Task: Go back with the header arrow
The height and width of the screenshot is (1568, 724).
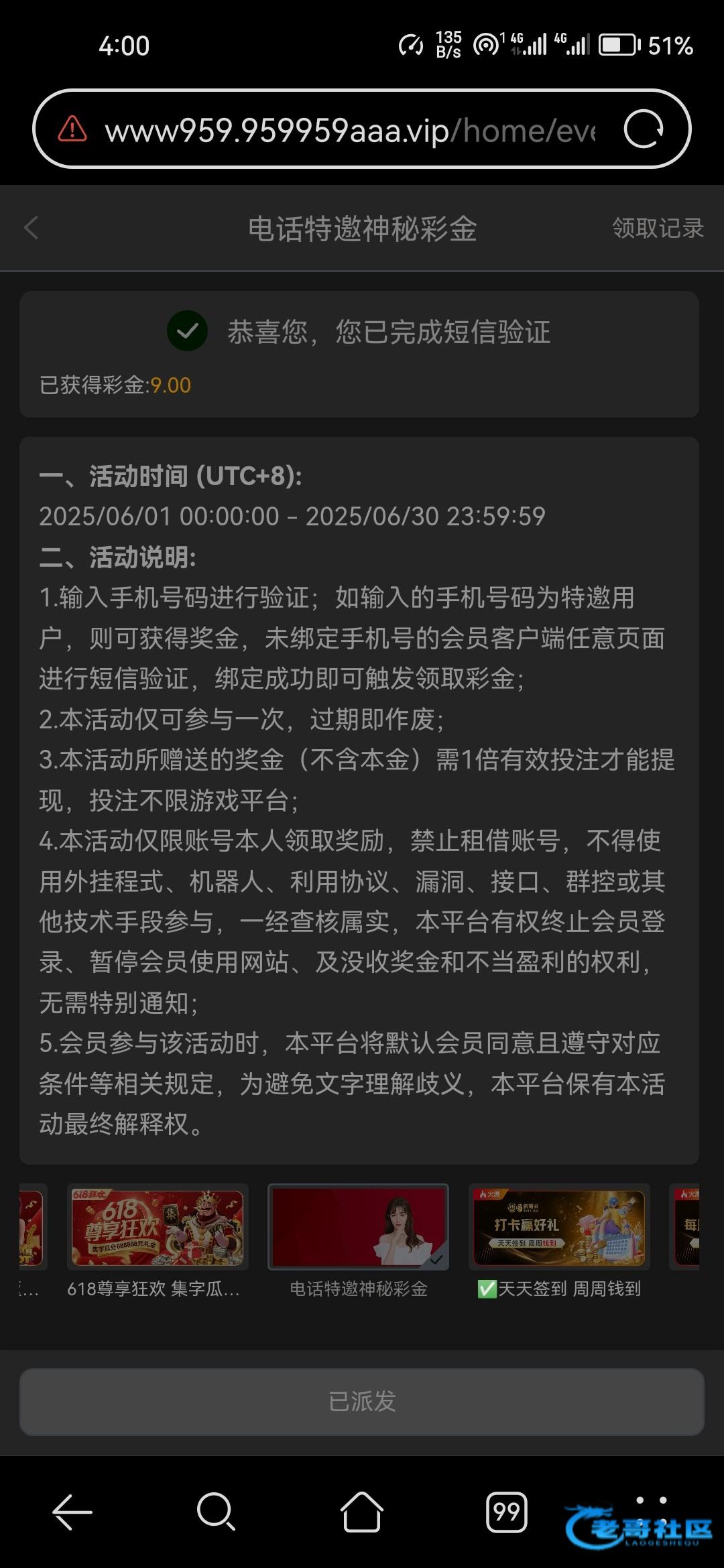Action: tap(32, 228)
